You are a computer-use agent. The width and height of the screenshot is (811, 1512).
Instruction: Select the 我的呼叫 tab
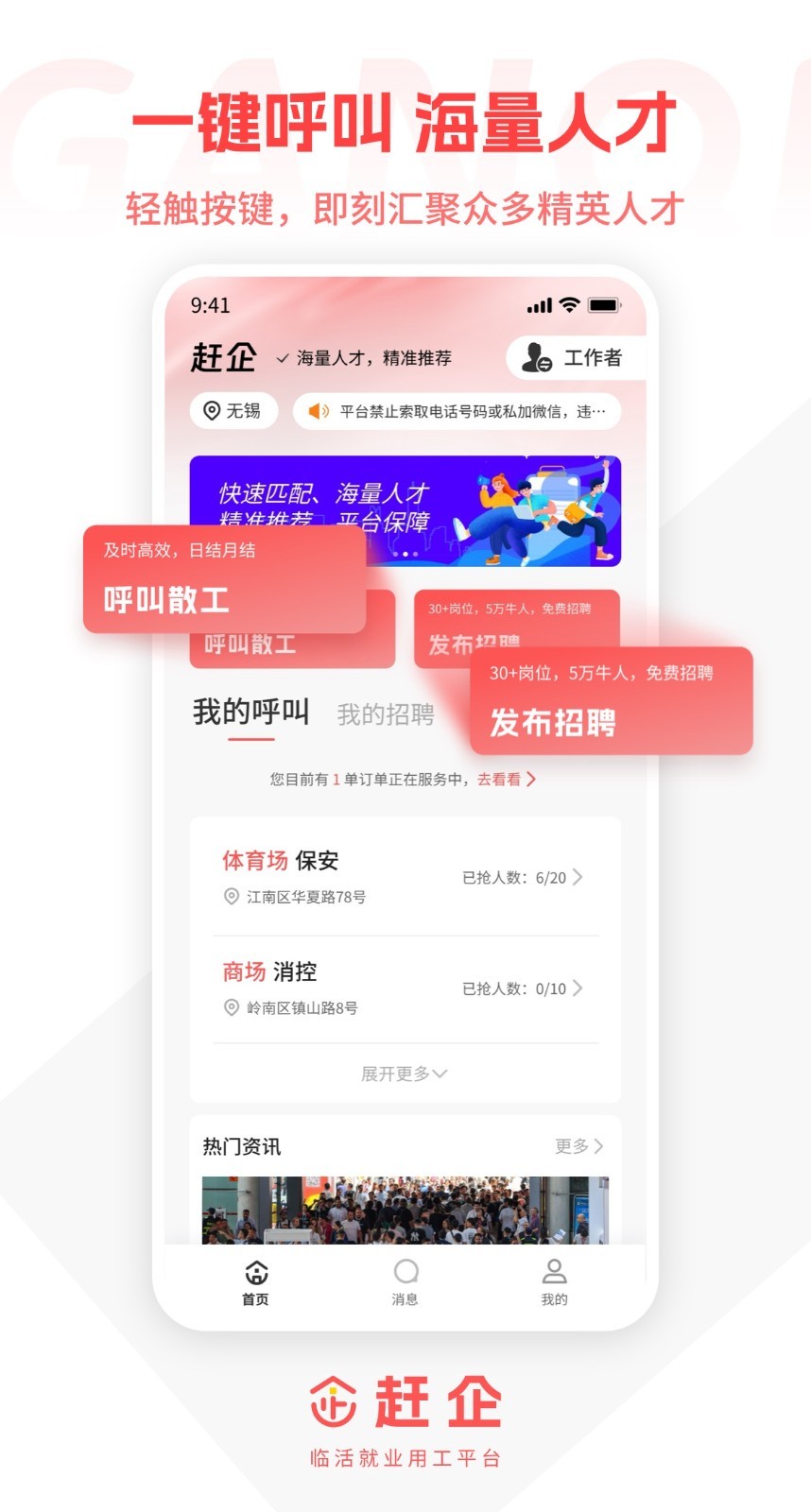[x=250, y=714]
